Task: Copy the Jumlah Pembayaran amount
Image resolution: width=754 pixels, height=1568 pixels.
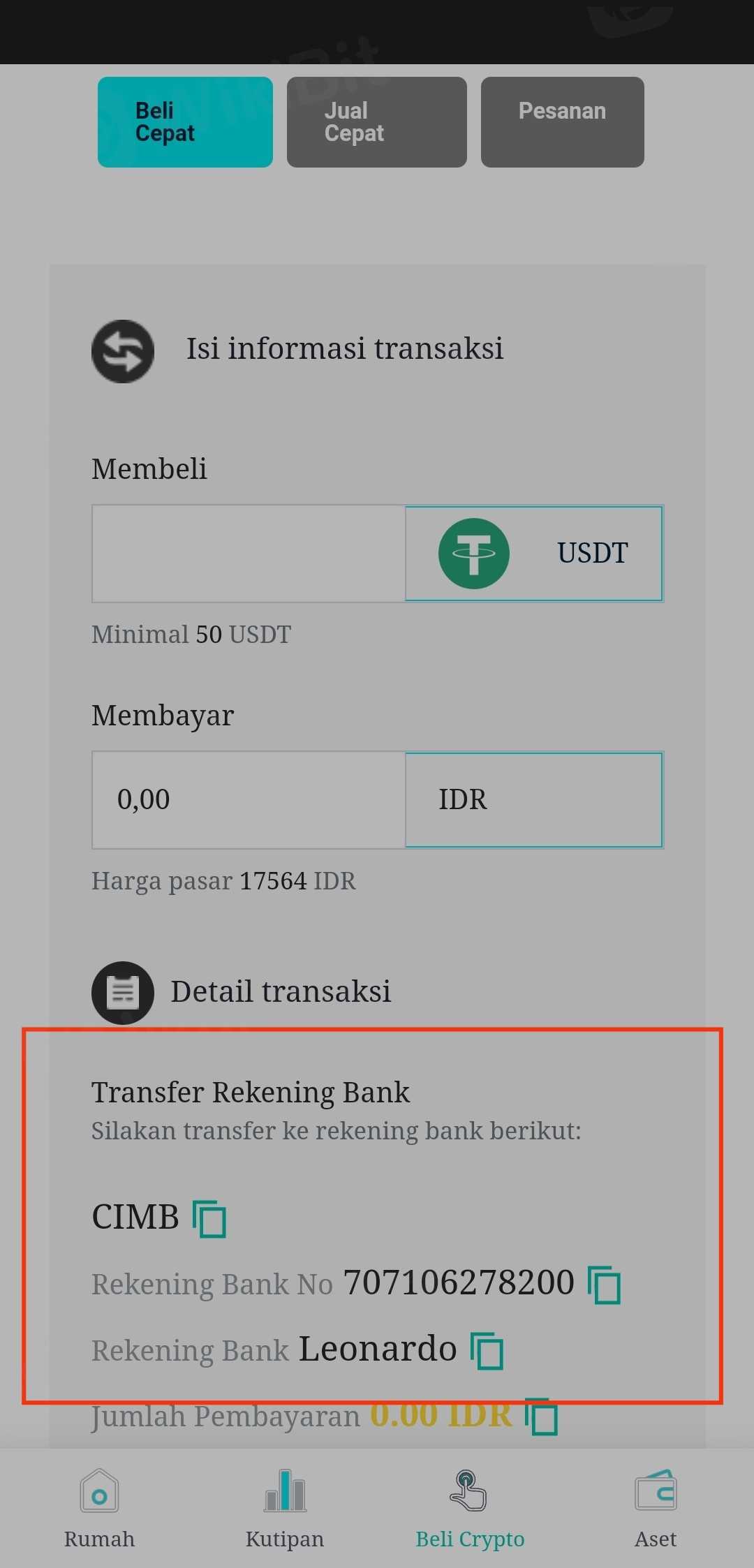Action: pos(542,1417)
